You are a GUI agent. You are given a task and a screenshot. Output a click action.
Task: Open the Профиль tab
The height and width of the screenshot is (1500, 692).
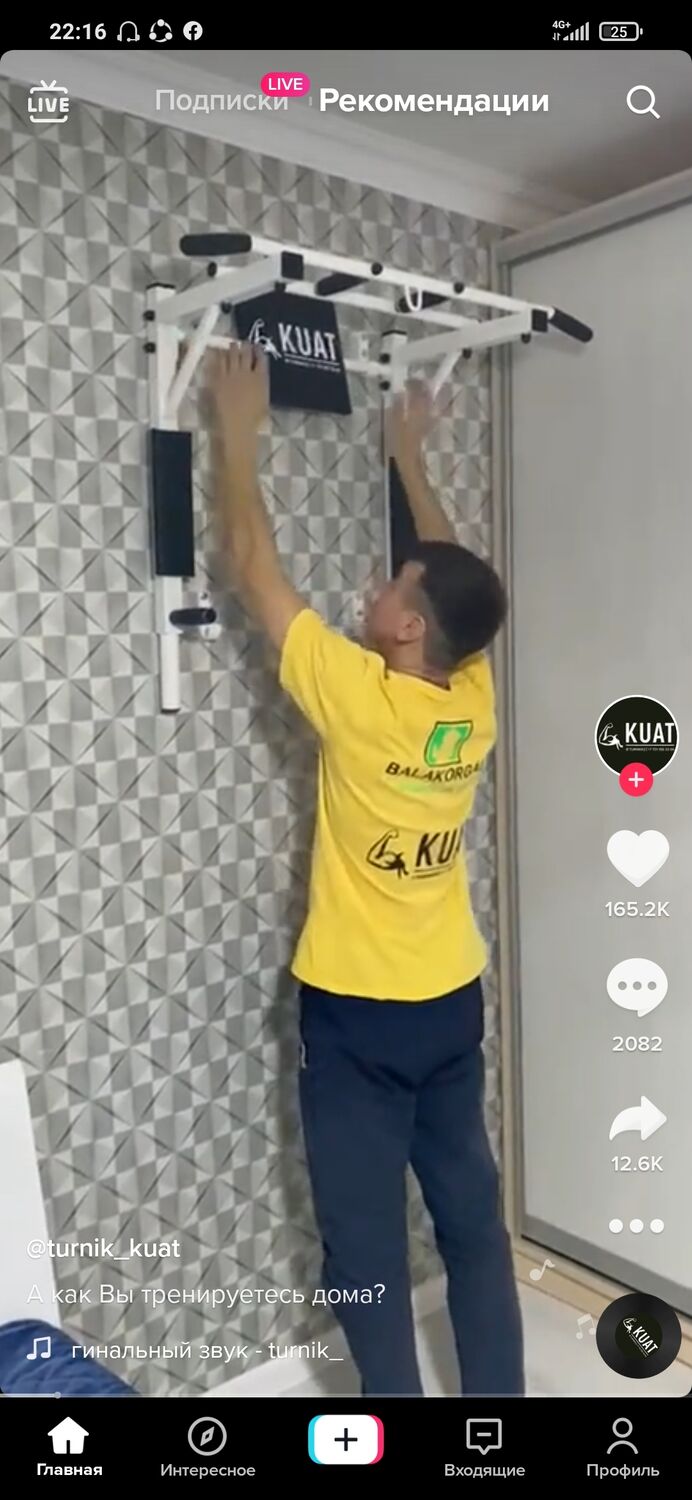pos(622,1447)
